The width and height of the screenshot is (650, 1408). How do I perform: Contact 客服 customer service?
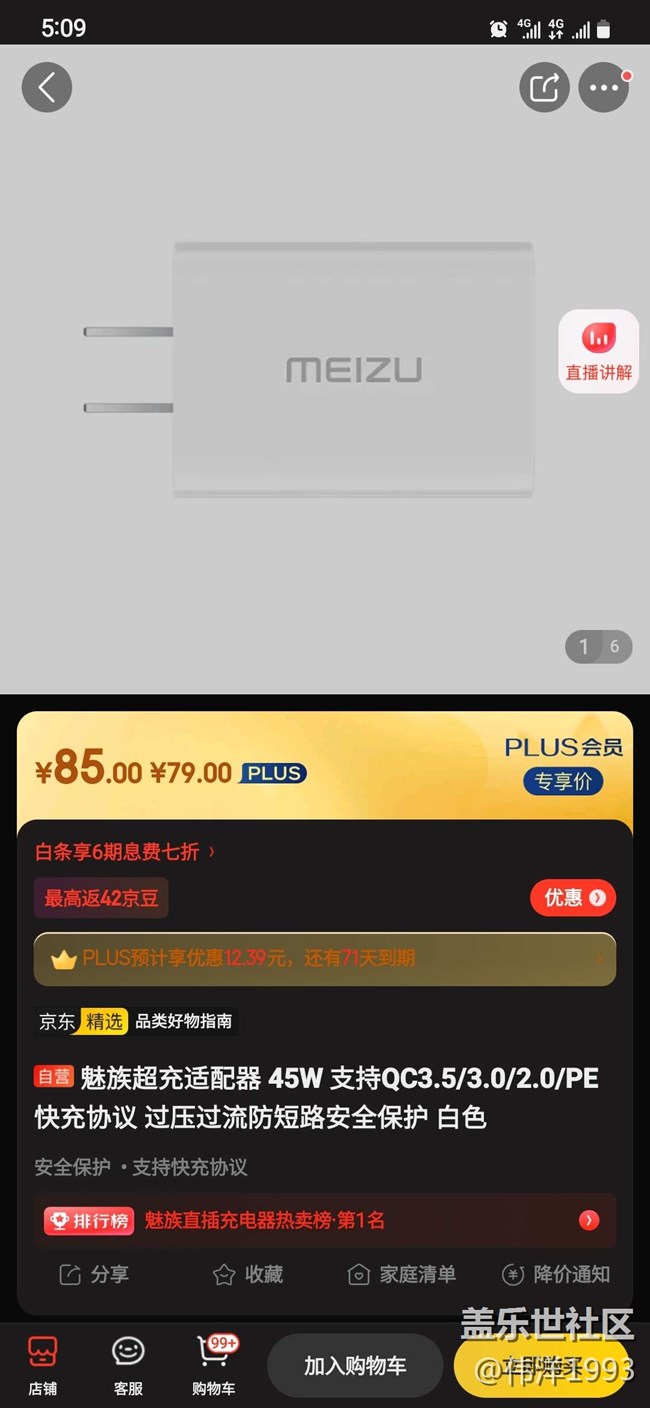pyautogui.click(x=128, y=1365)
